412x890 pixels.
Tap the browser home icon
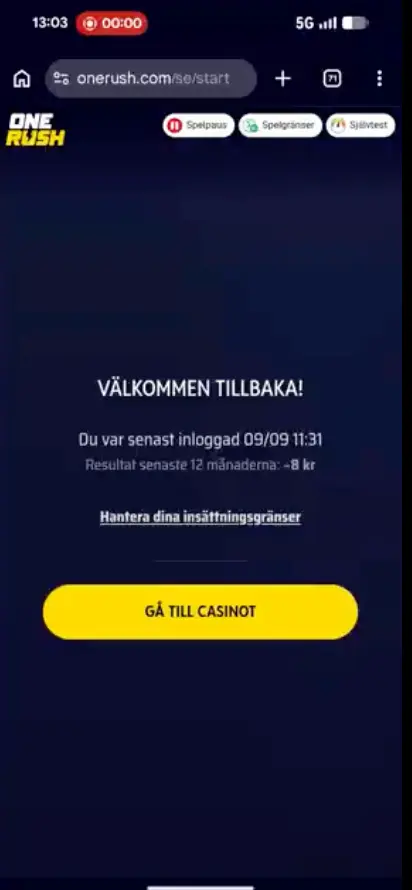[x=22, y=78]
